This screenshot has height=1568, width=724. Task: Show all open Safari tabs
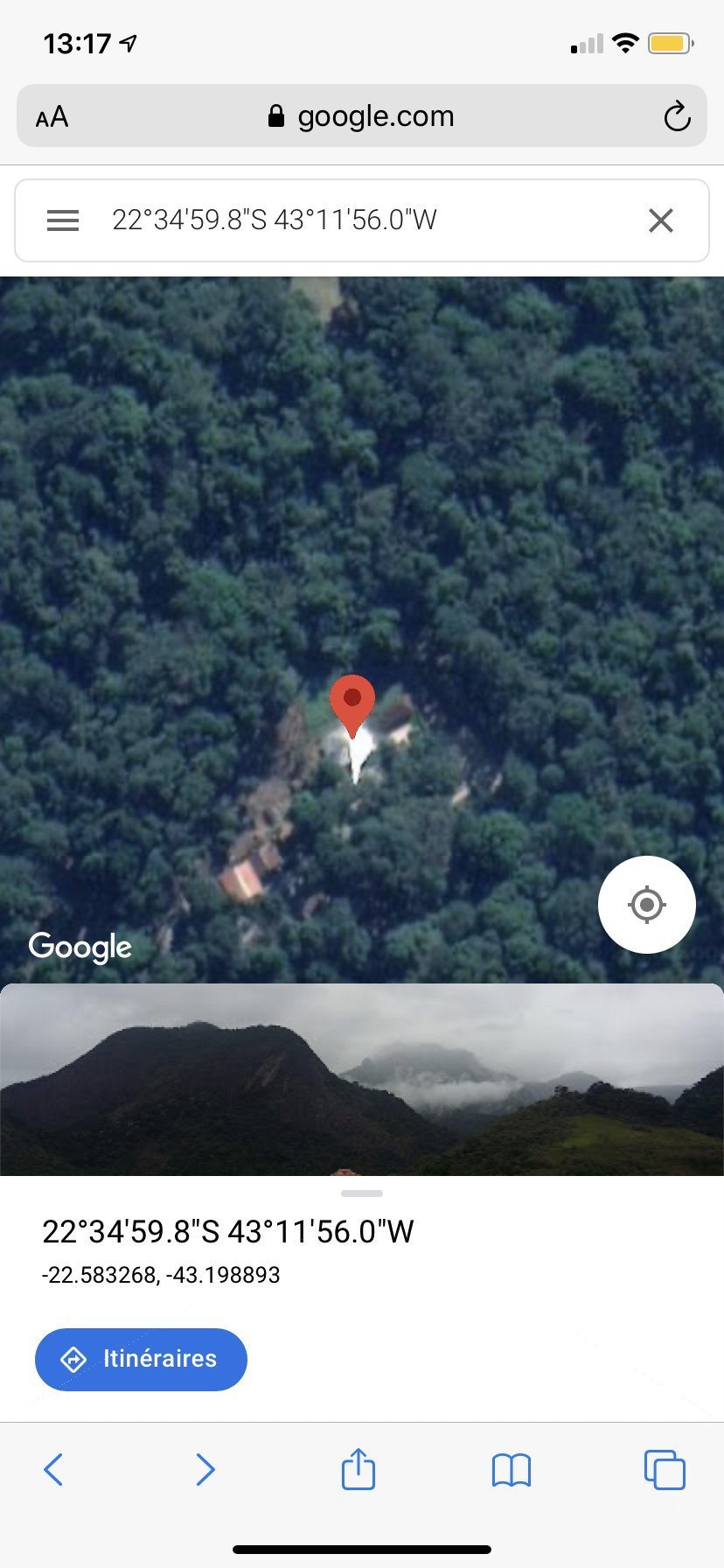coord(665,1469)
